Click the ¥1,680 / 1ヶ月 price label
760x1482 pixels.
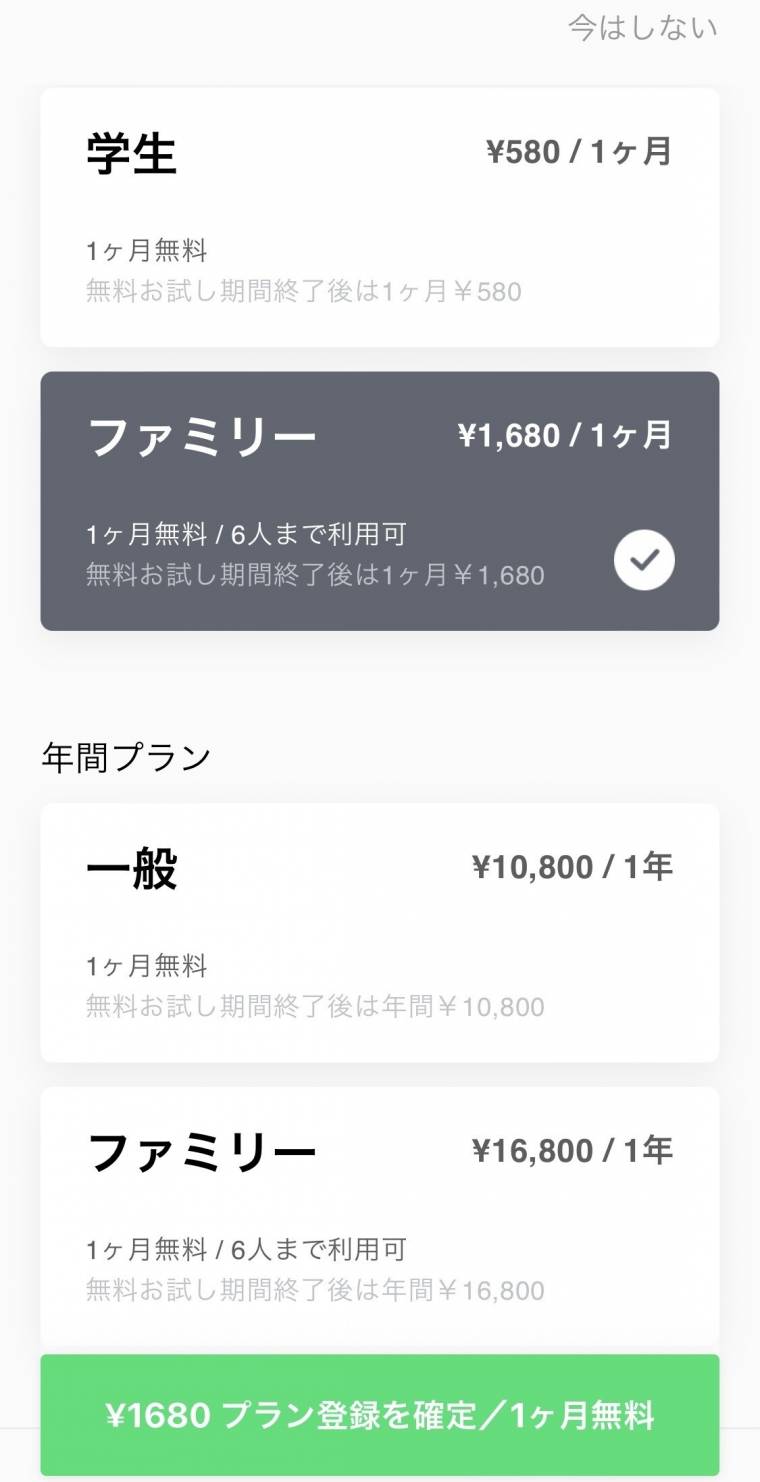567,435
